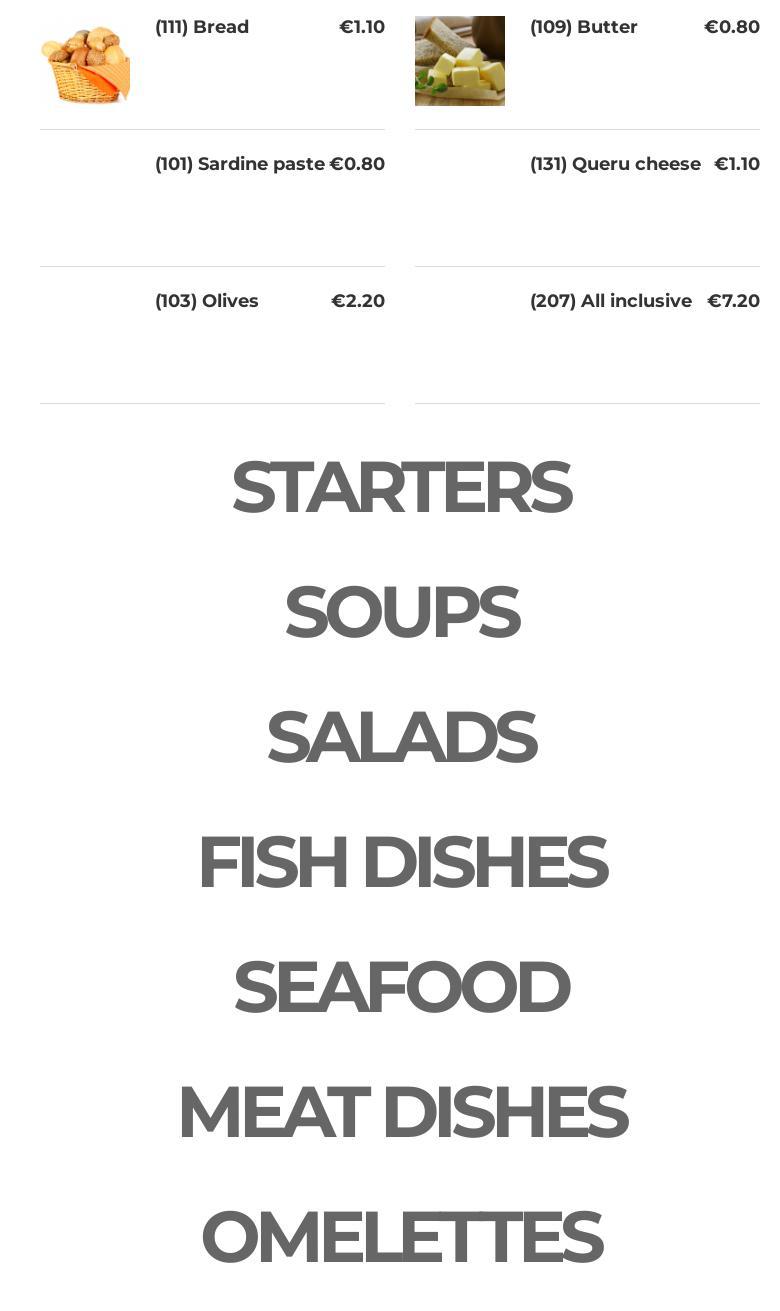The image size is (780, 1311).
Task: Open the Salads category
Action: tap(401, 737)
